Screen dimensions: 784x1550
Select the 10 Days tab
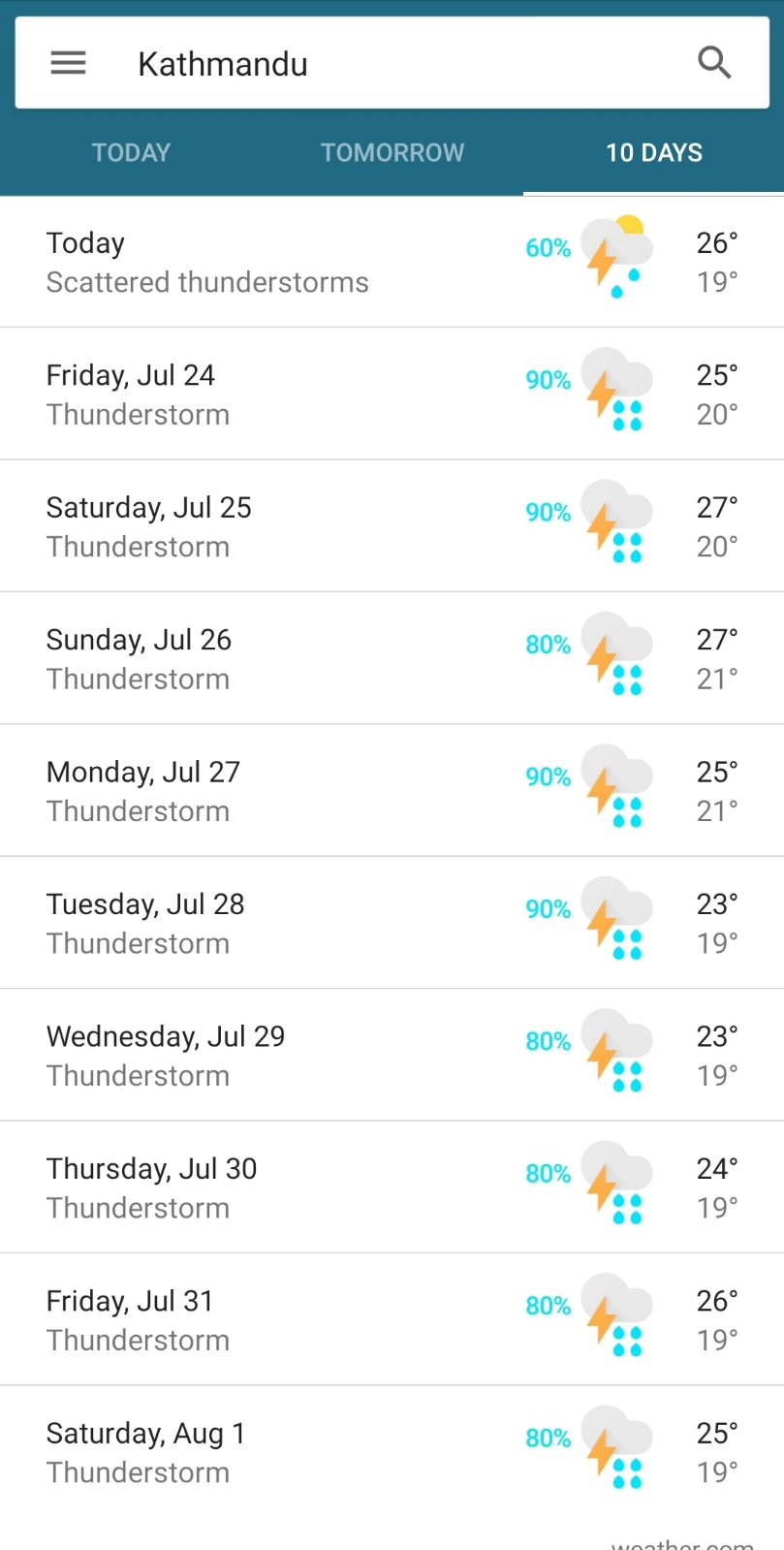pyautogui.click(x=654, y=153)
